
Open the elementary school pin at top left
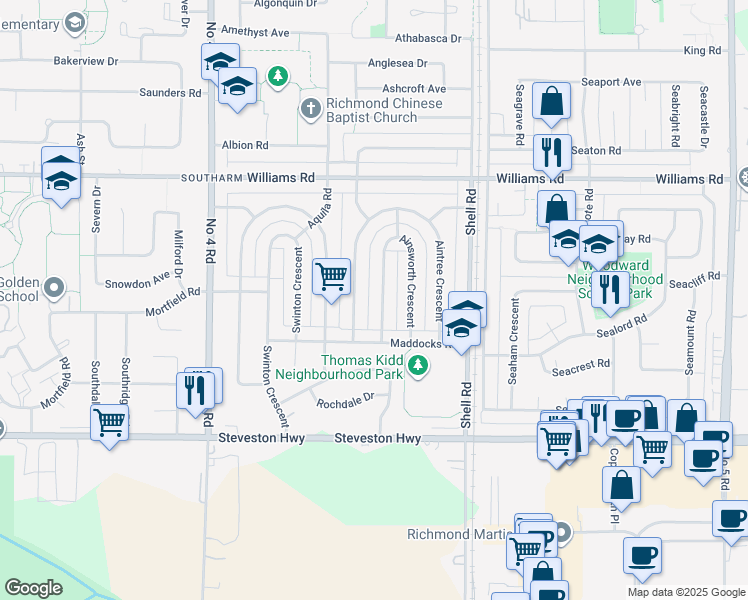75,23
